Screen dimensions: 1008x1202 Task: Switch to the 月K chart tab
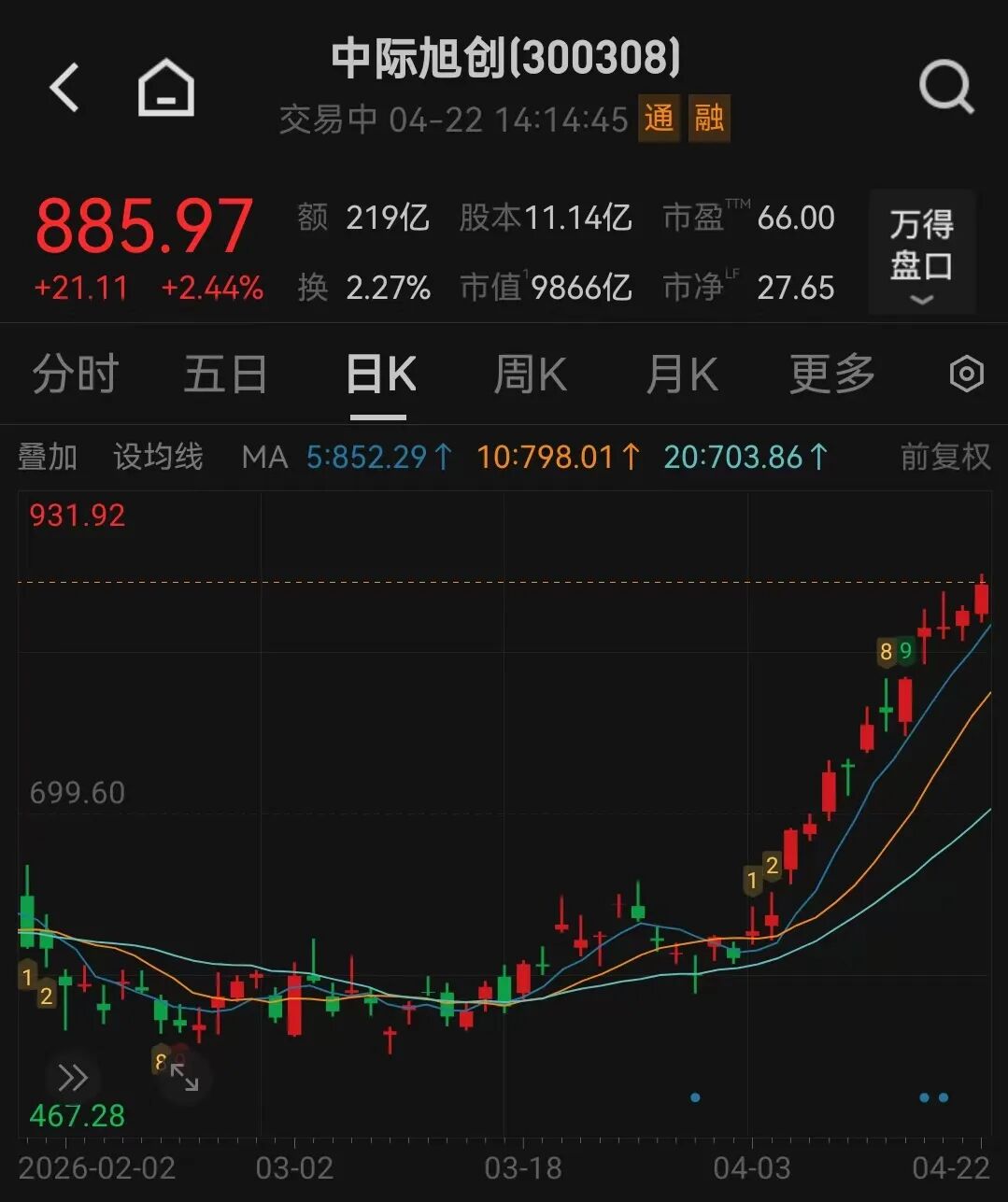pyautogui.click(x=682, y=375)
